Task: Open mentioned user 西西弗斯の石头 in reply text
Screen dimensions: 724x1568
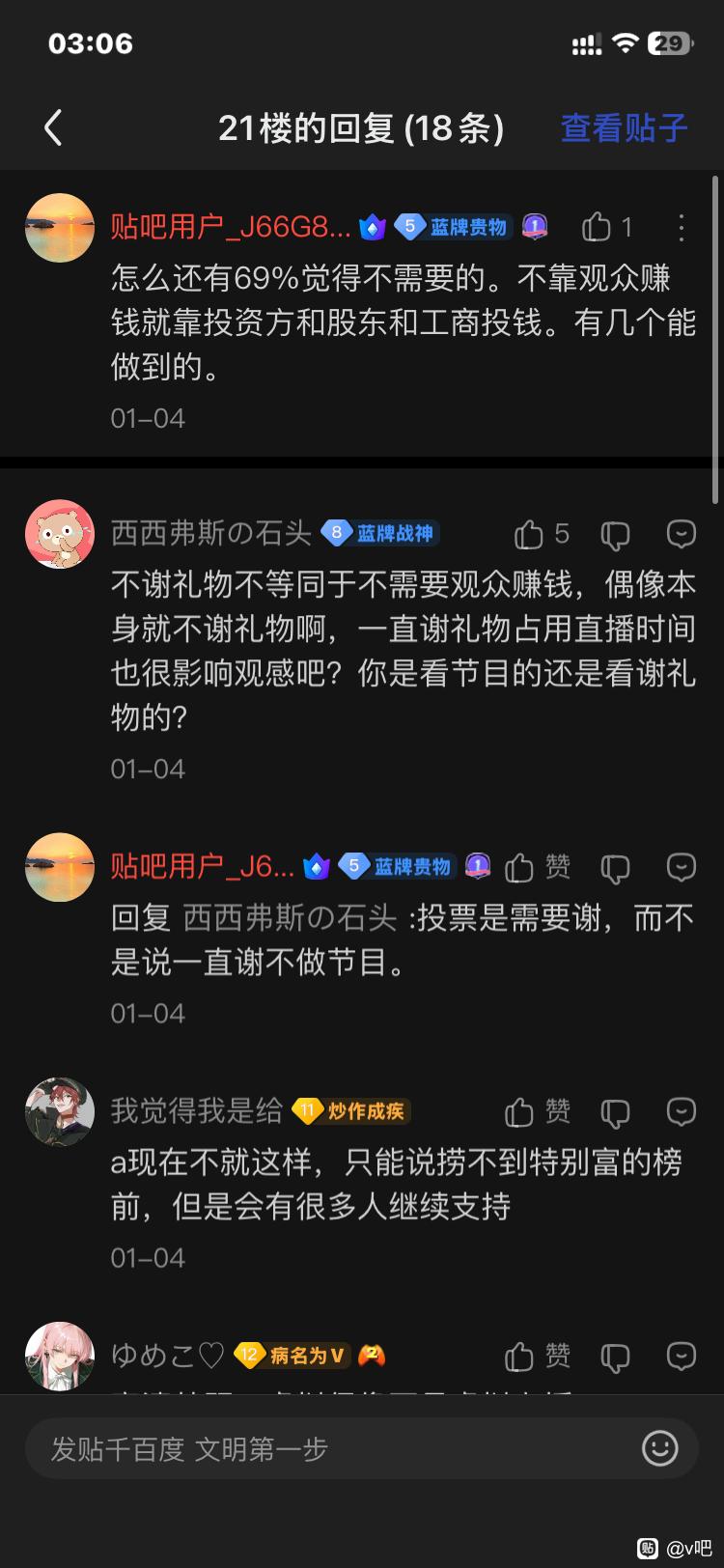Action: pos(290,918)
